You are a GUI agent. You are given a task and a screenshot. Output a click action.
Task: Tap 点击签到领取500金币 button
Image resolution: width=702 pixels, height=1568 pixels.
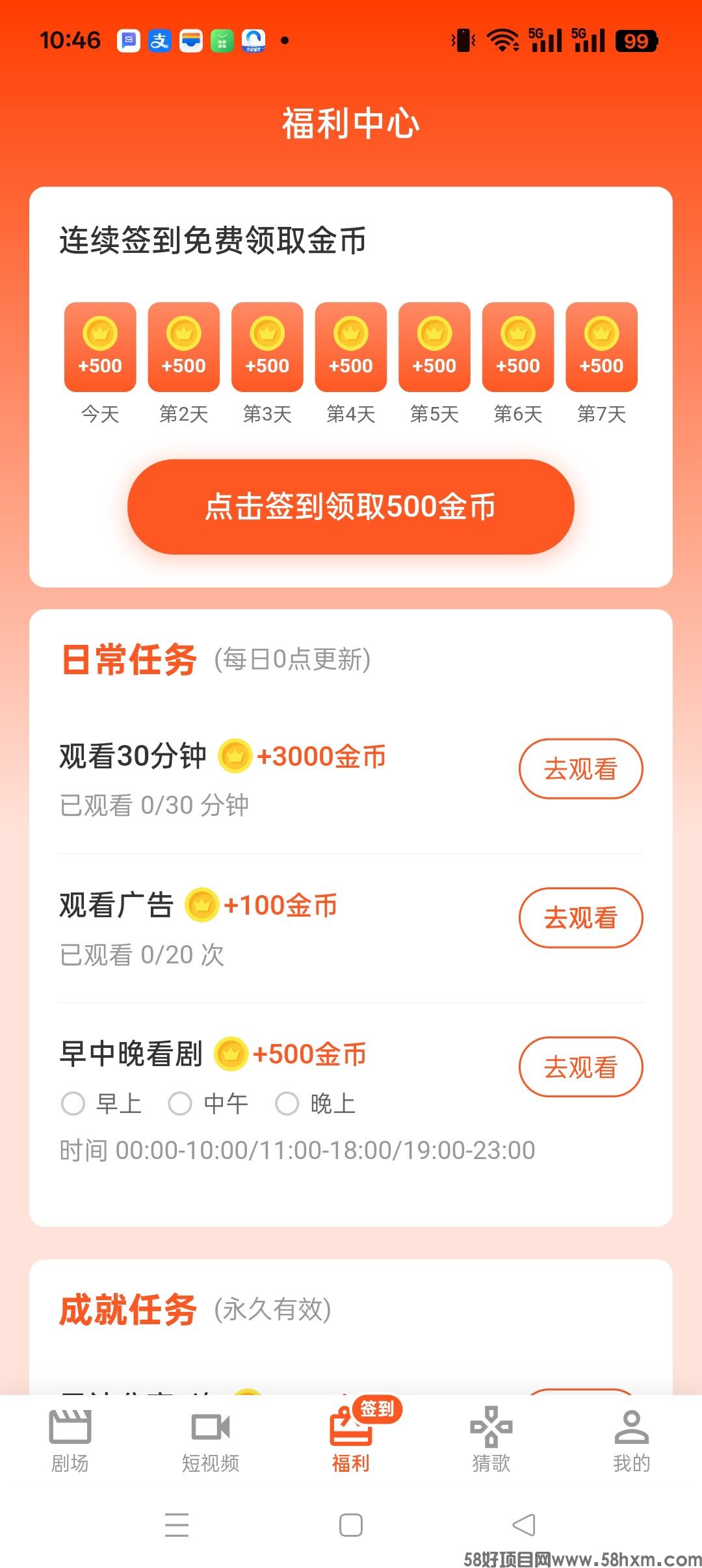pyautogui.click(x=351, y=506)
